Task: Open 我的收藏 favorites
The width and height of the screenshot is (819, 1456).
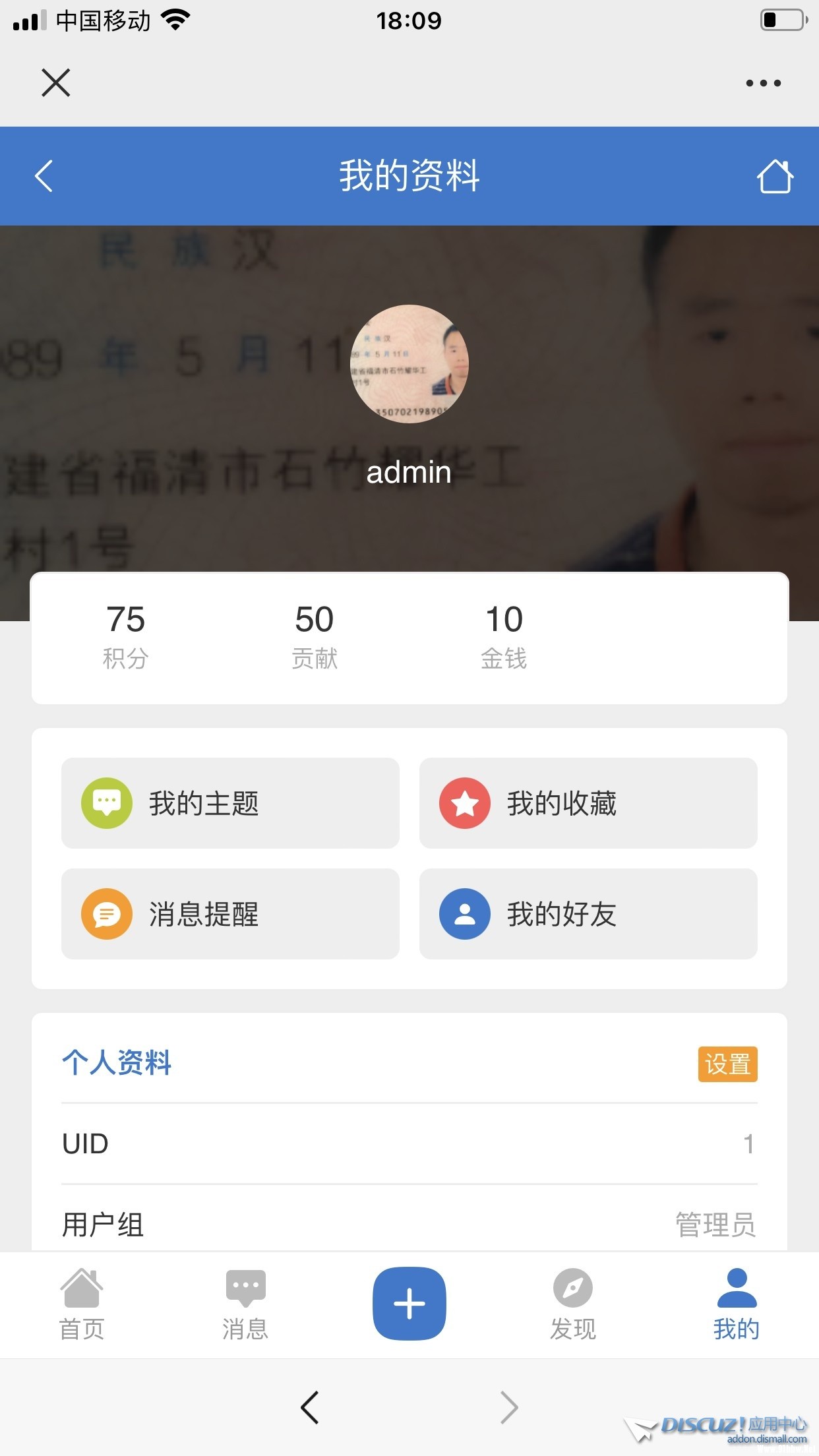Action: [x=588, y=803]
